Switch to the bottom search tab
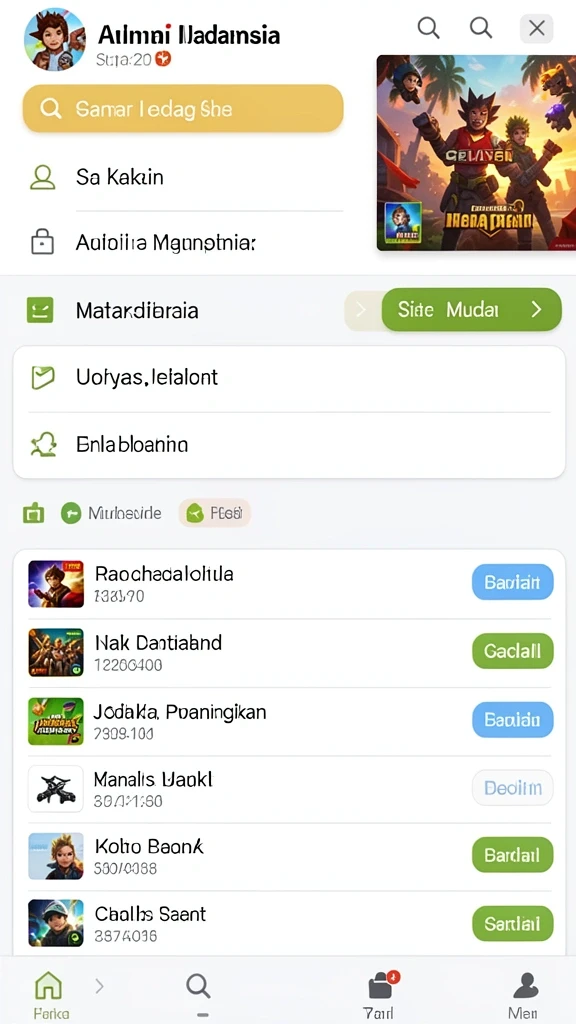 tap(198, 993)
